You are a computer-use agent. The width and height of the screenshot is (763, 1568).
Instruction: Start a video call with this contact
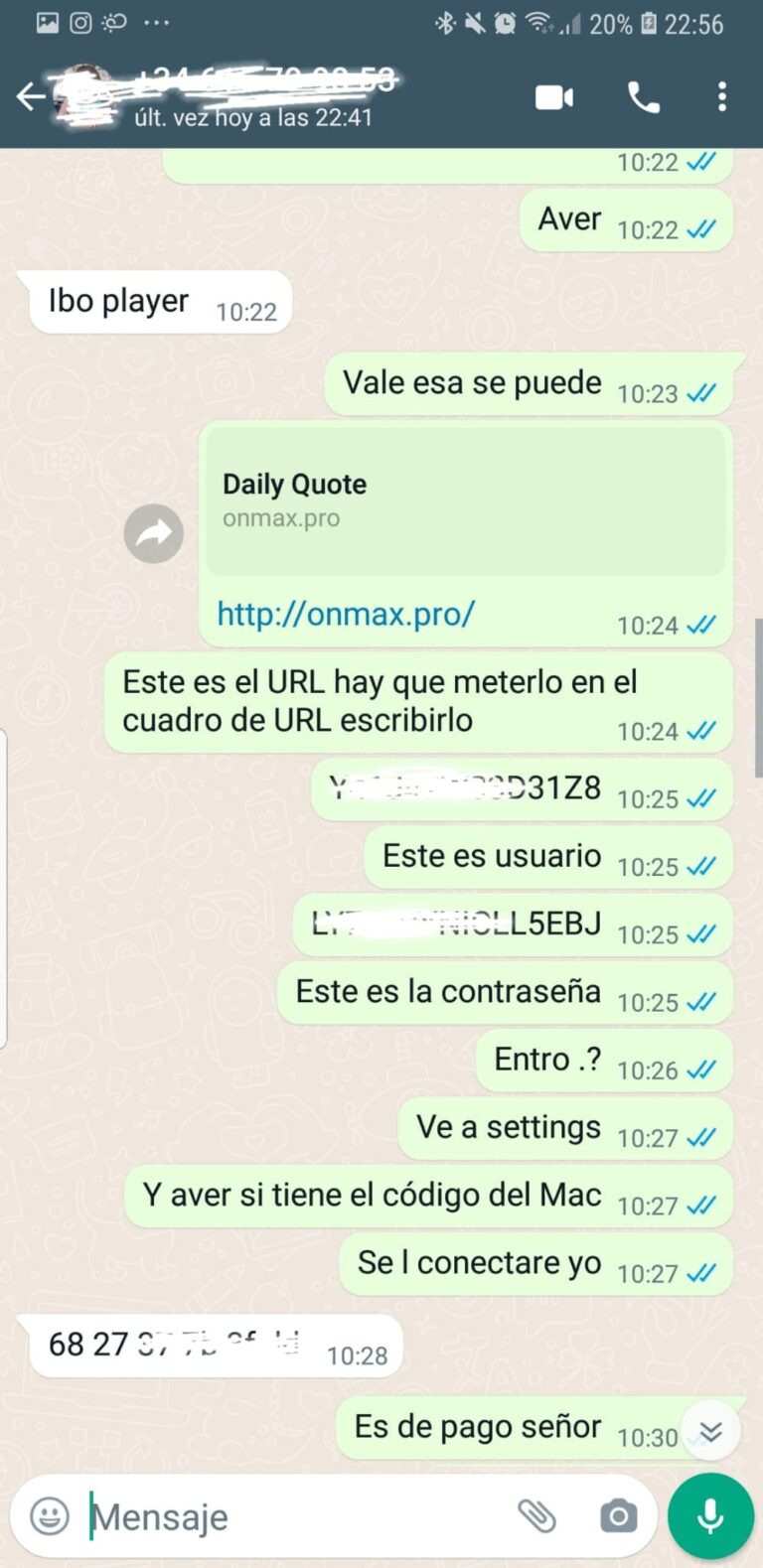coord(553,97)
